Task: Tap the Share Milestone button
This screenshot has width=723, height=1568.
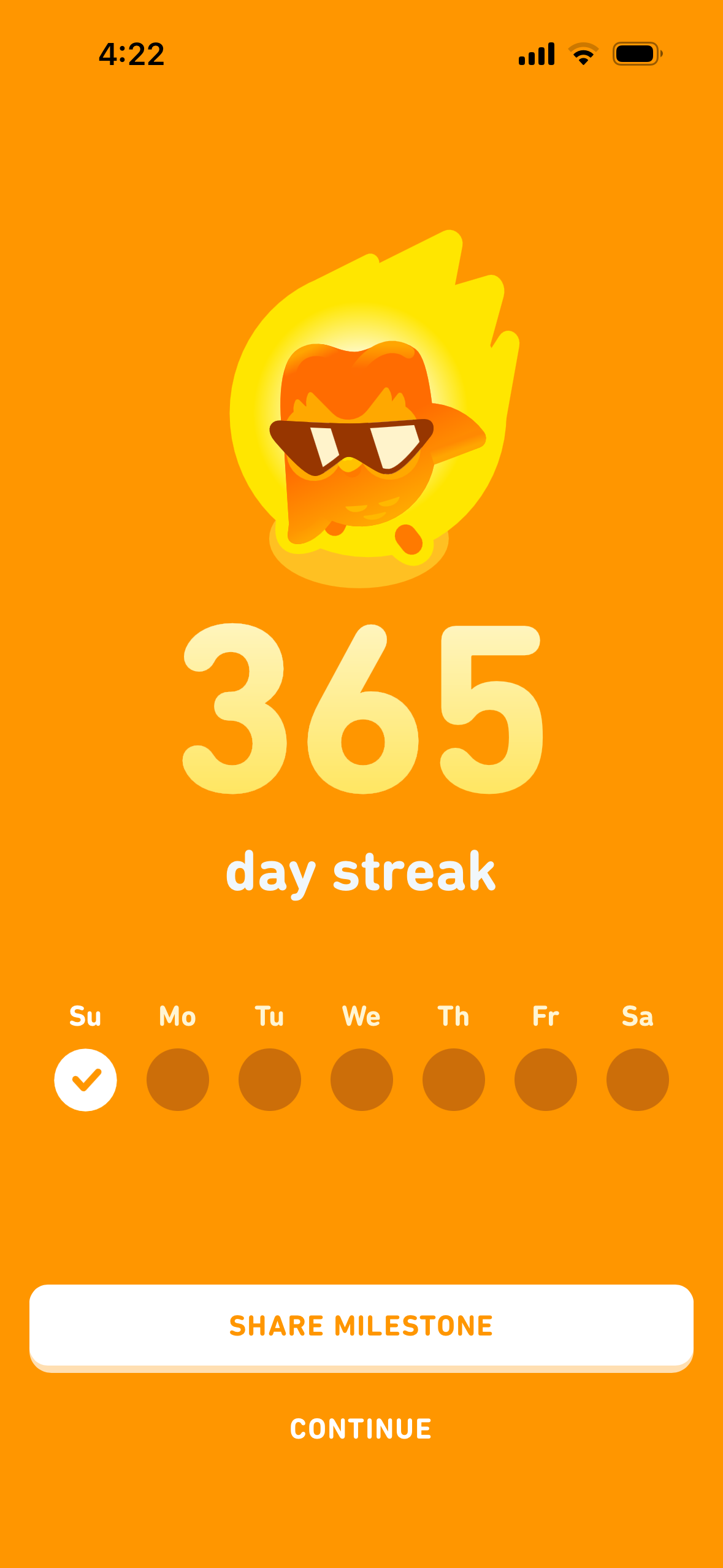Action: tap(361, 1326)
